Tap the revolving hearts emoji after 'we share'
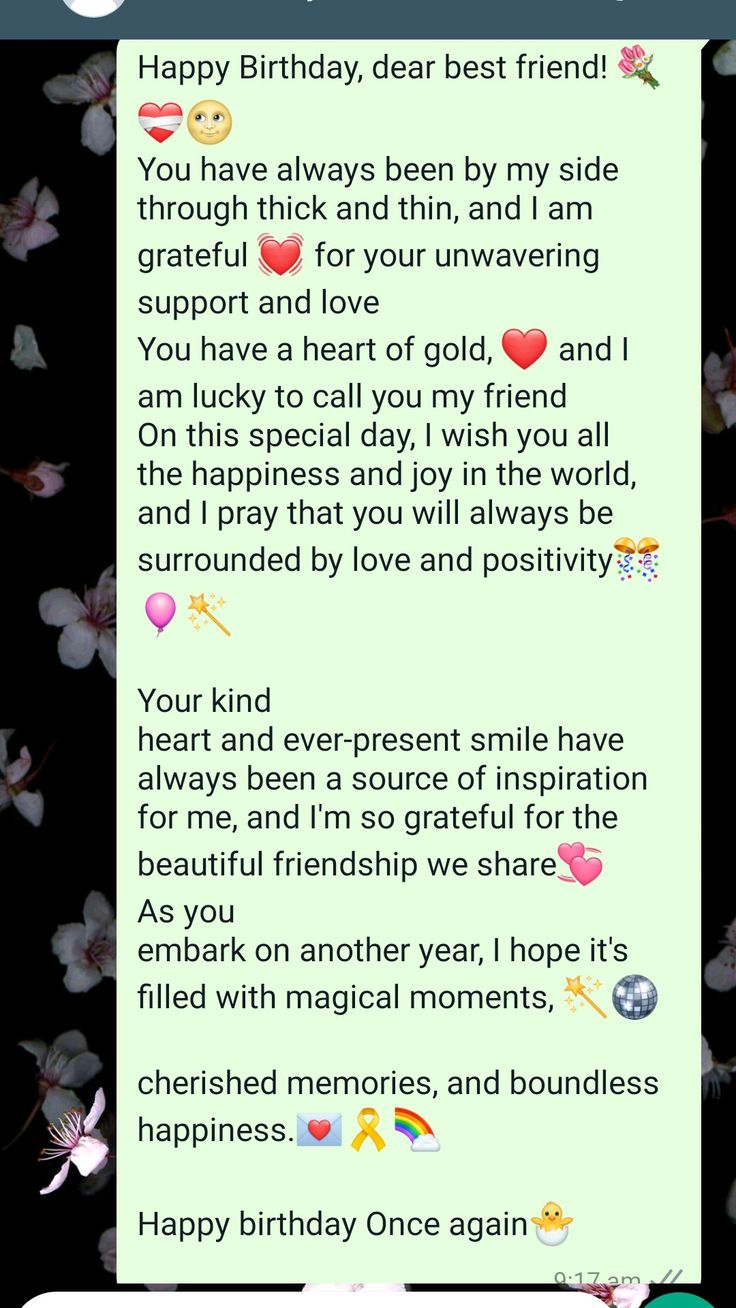This screenshot has height=1308, width=736. pyautogui.click(x=583, y=864)
